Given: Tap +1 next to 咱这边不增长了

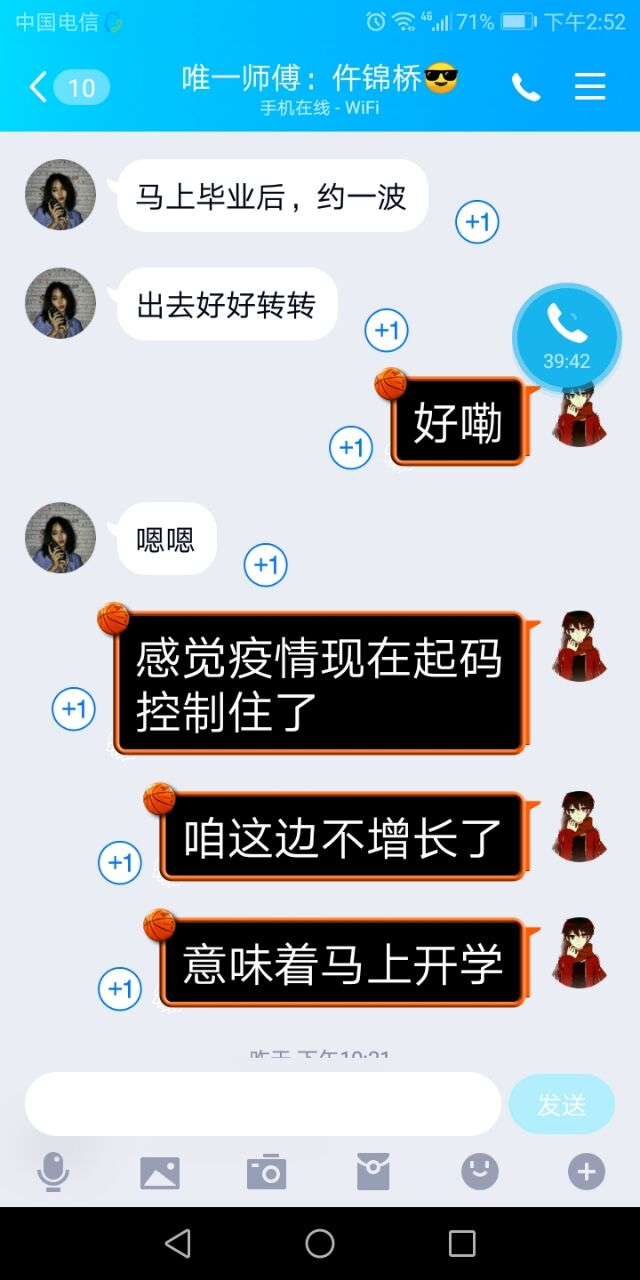Looking at the screenshot, I should pyautogui.click(x=120, y=862).
